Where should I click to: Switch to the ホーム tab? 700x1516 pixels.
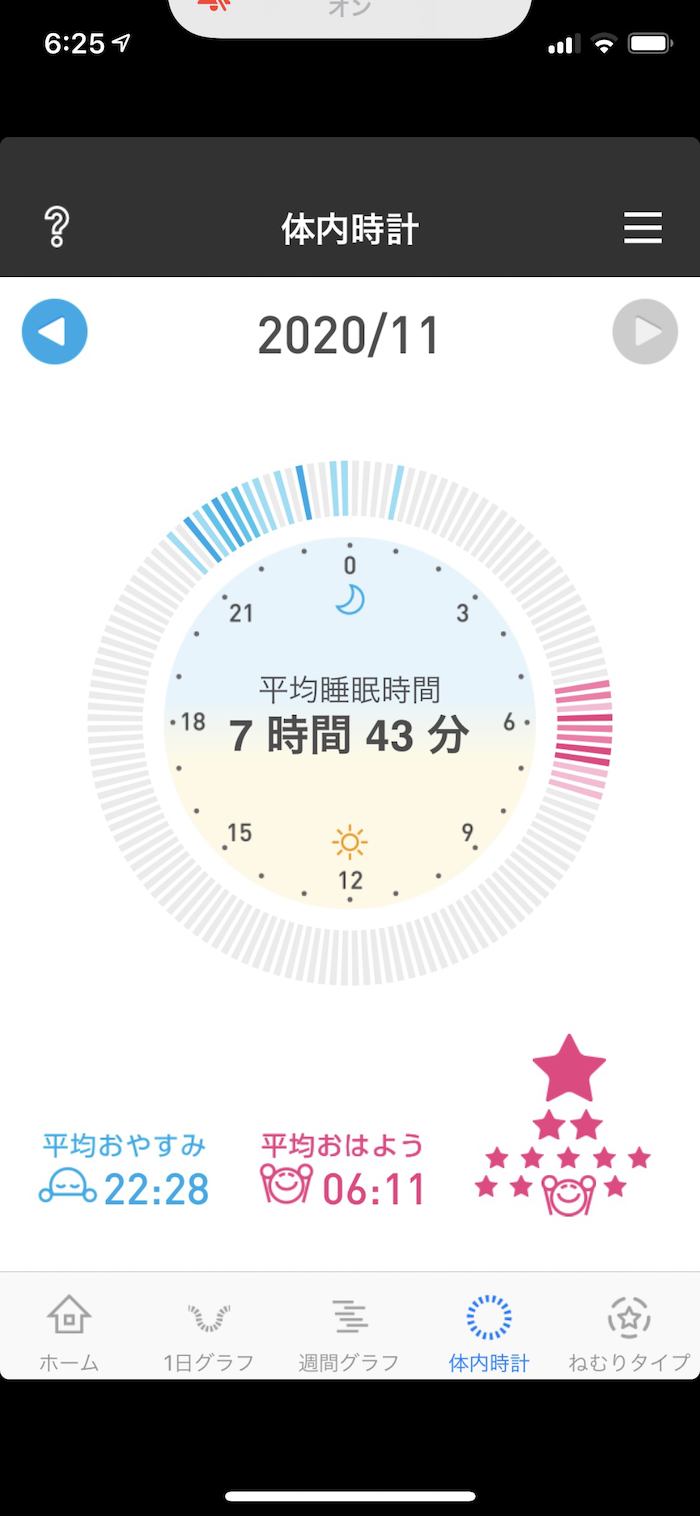[x=69, y=1332]
